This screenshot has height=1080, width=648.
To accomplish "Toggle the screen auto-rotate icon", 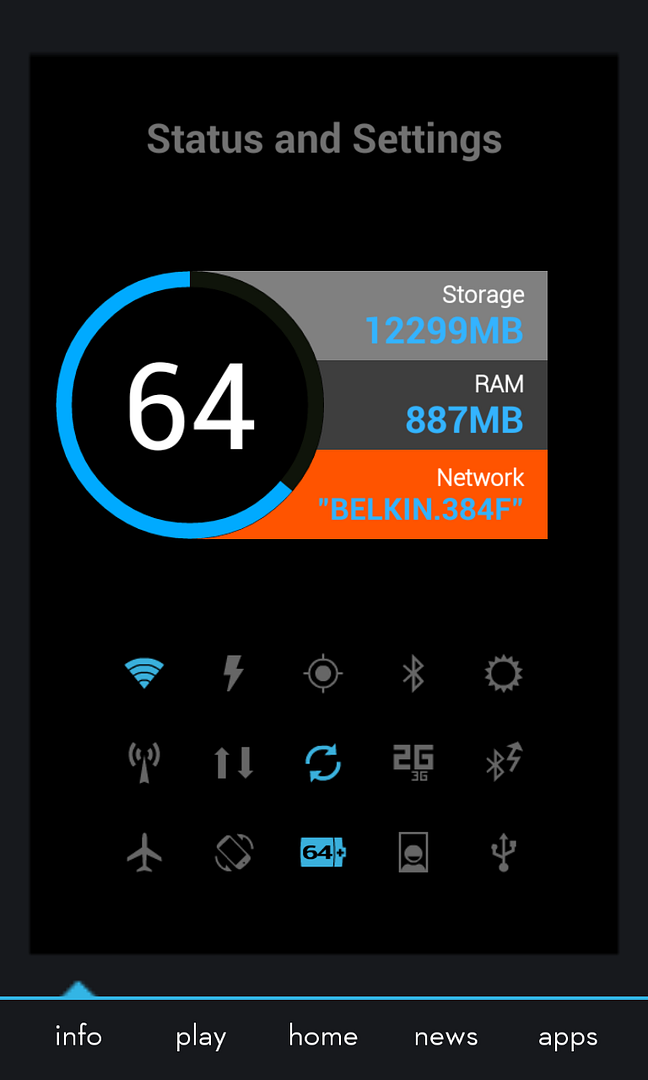I will coord(234,852).
